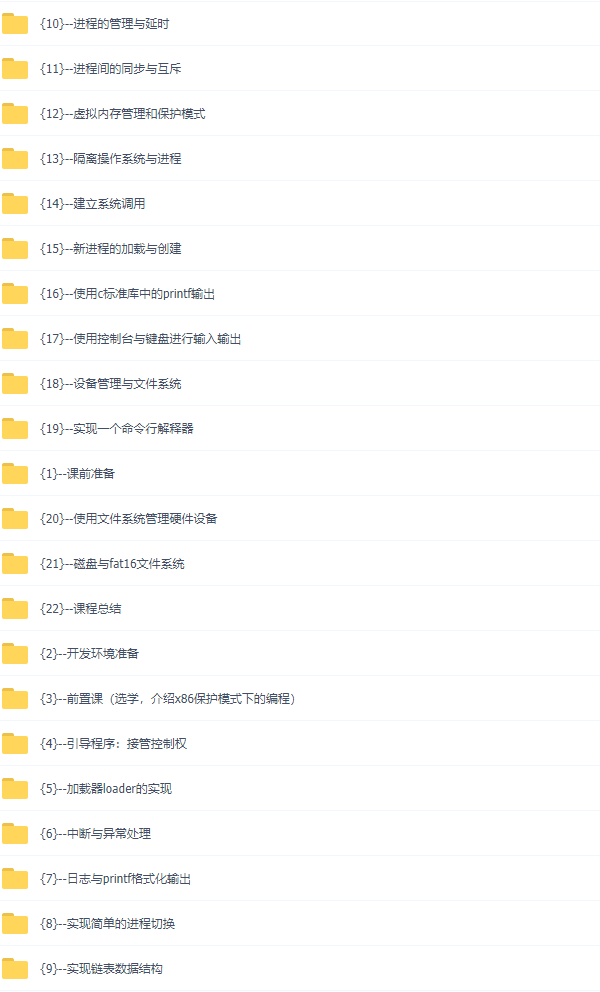Viewport: 600px width, 992px height.
Task: Open {20} 使用文件系统管理硬件设备 folder
Action: pos(128,518)
